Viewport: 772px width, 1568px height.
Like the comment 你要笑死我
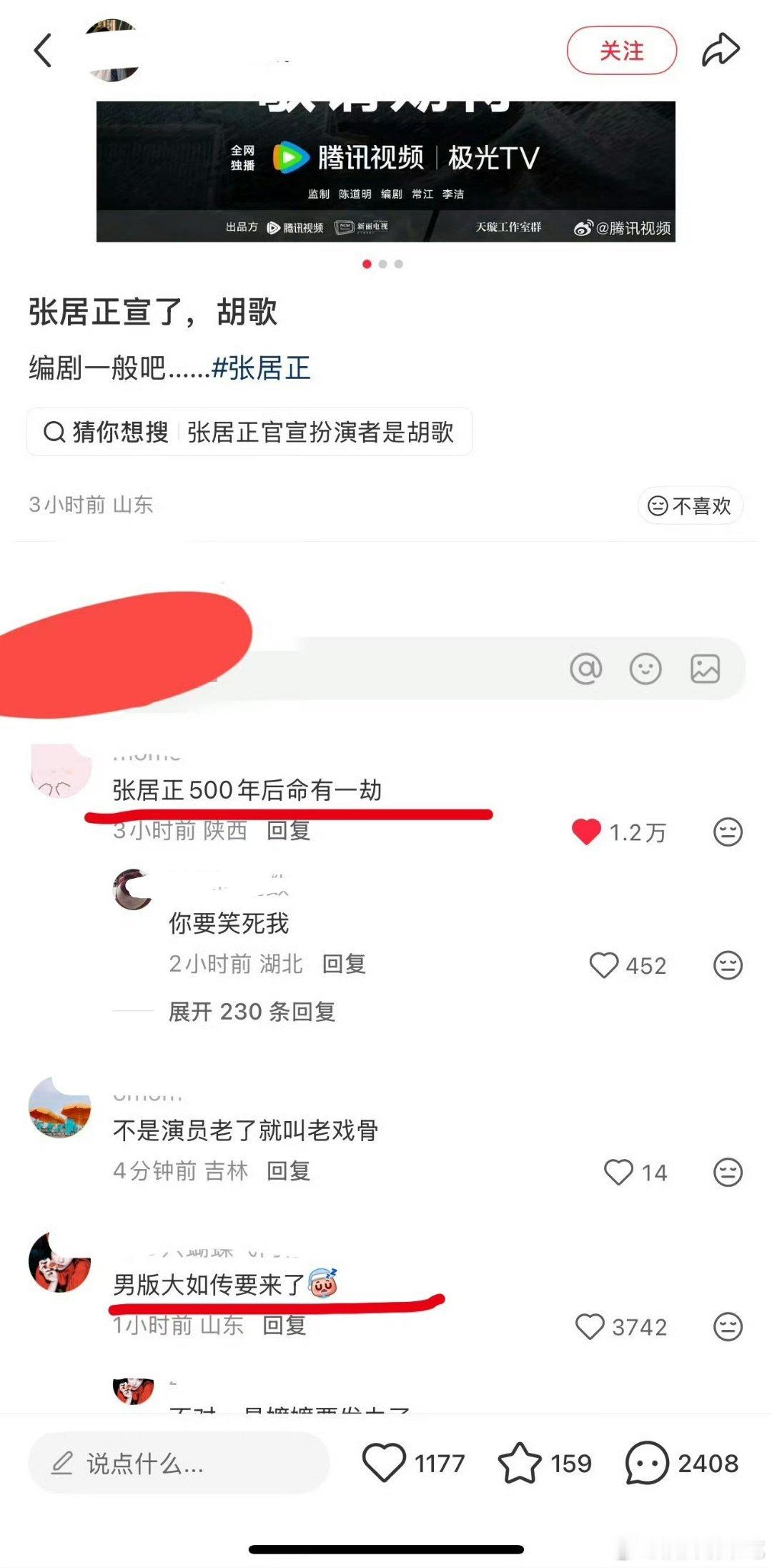point(604,965)
